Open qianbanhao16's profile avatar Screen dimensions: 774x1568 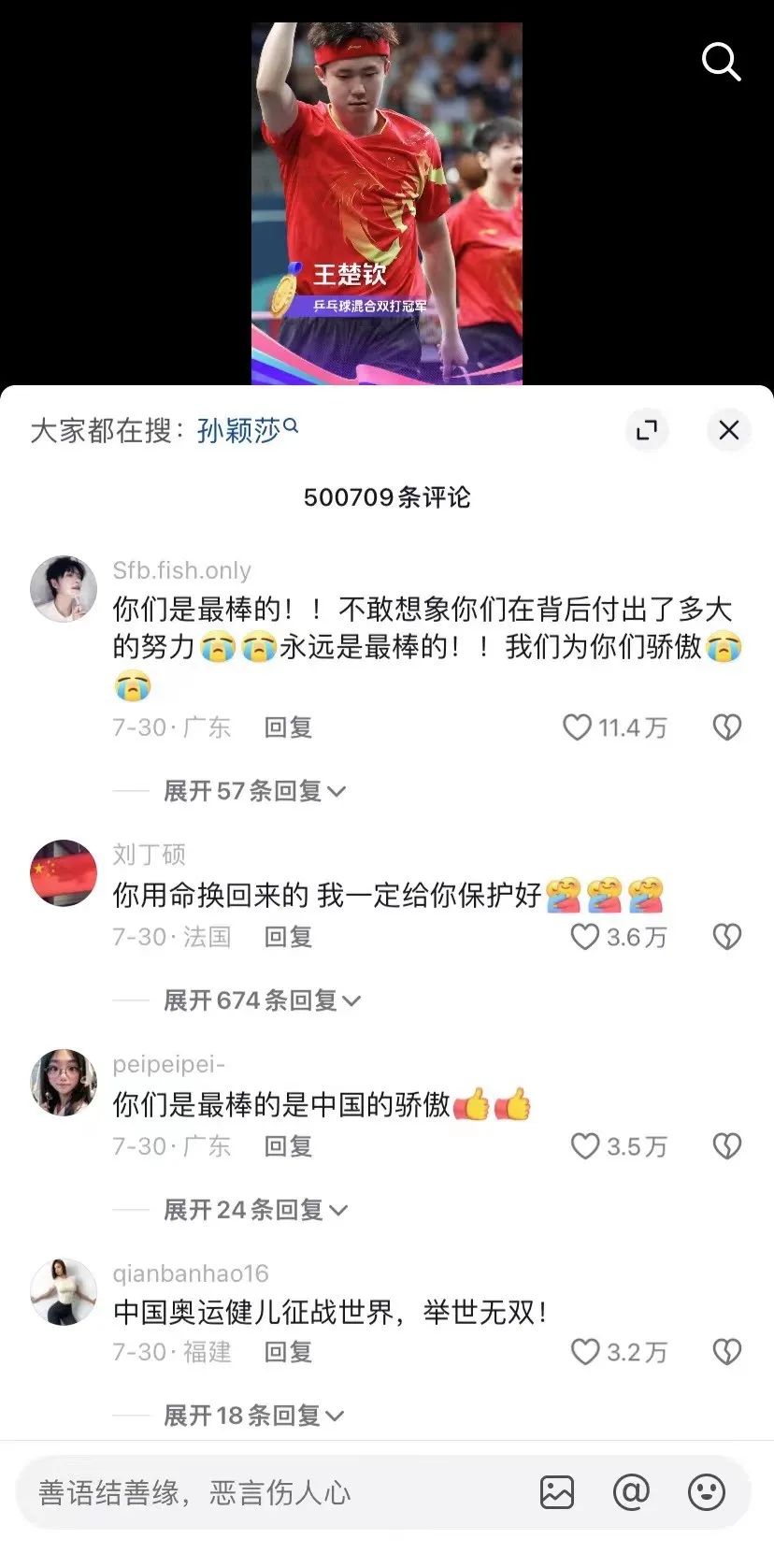64,1292
